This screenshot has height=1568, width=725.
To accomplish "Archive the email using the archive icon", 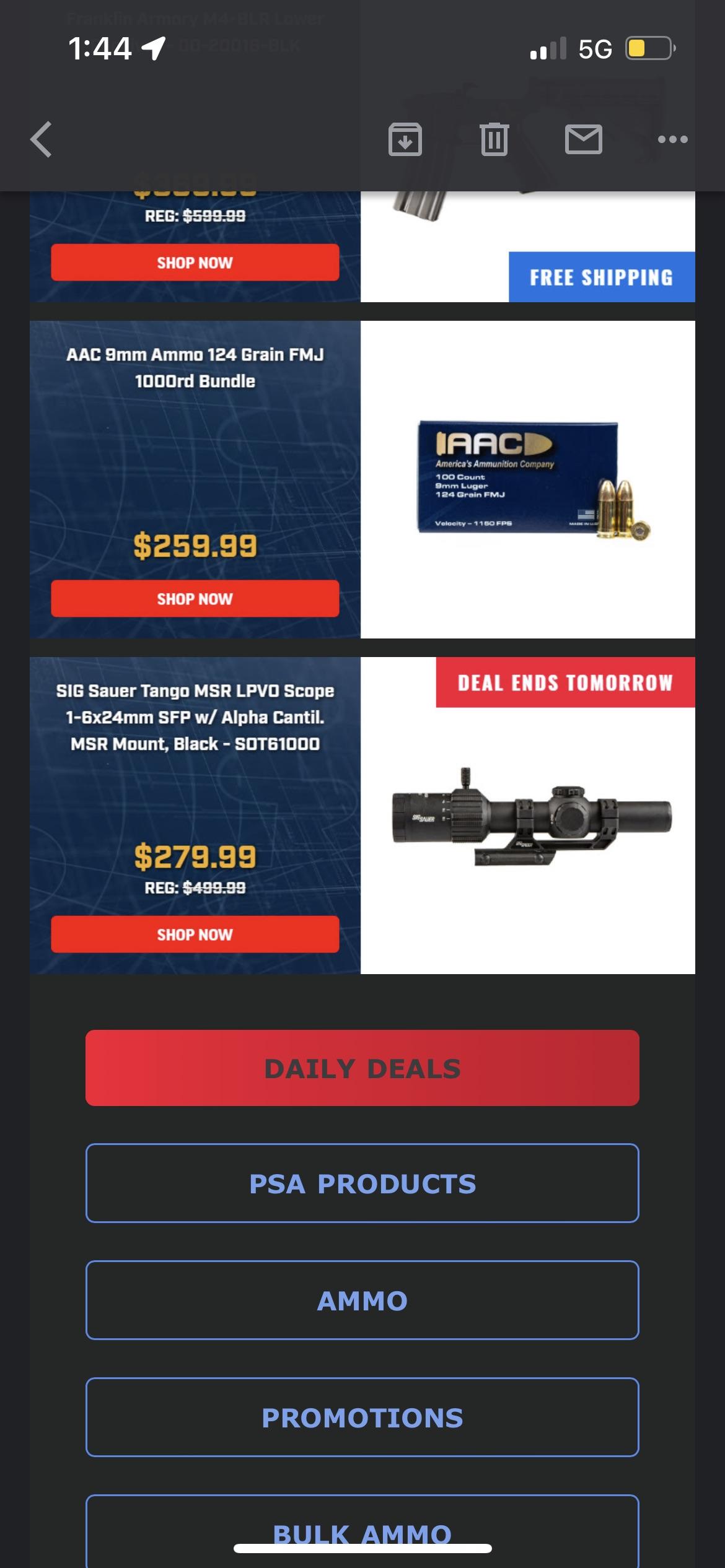I will (x=406, y=139).
